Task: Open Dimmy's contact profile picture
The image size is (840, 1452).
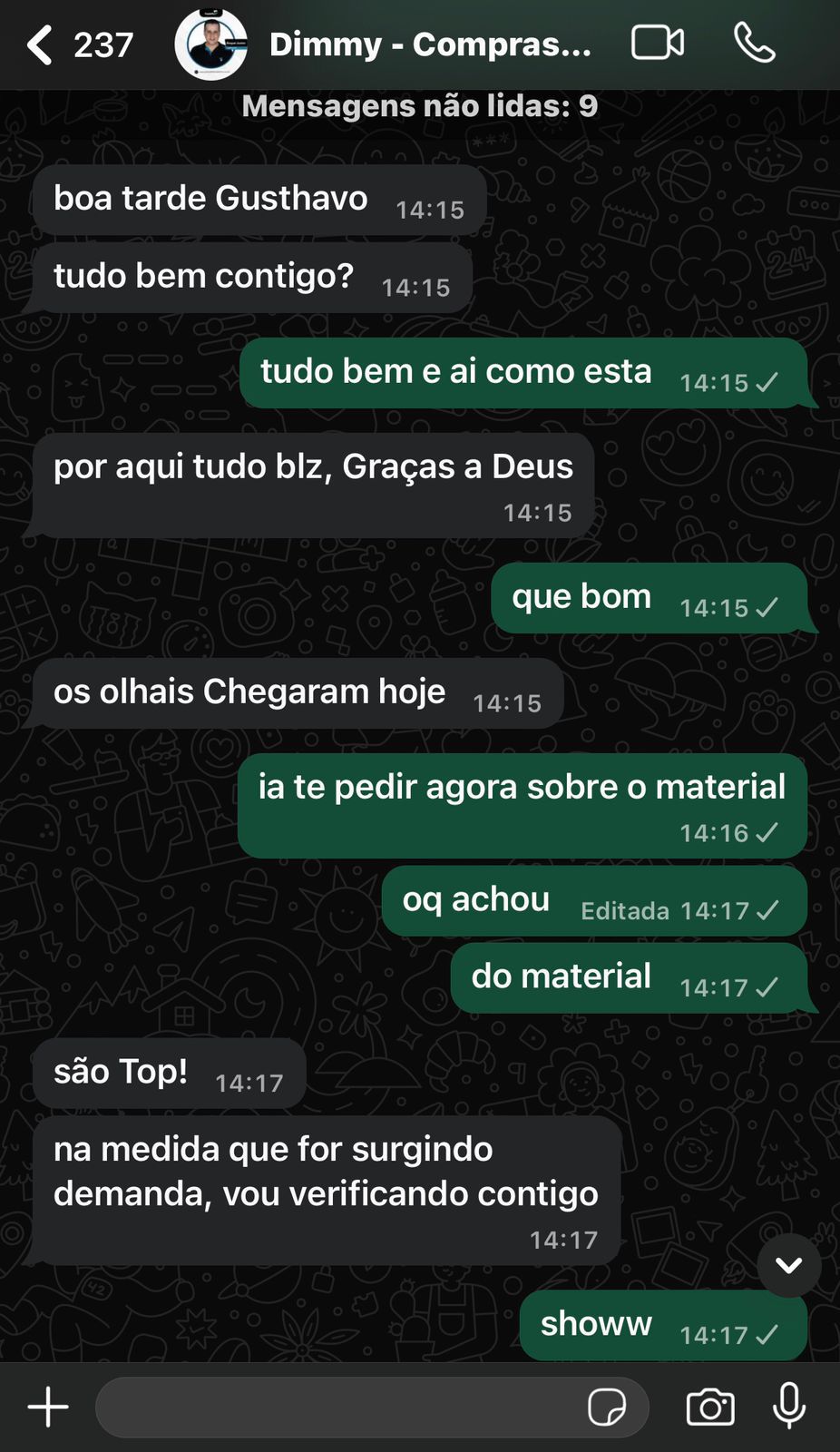Action: 210,44
